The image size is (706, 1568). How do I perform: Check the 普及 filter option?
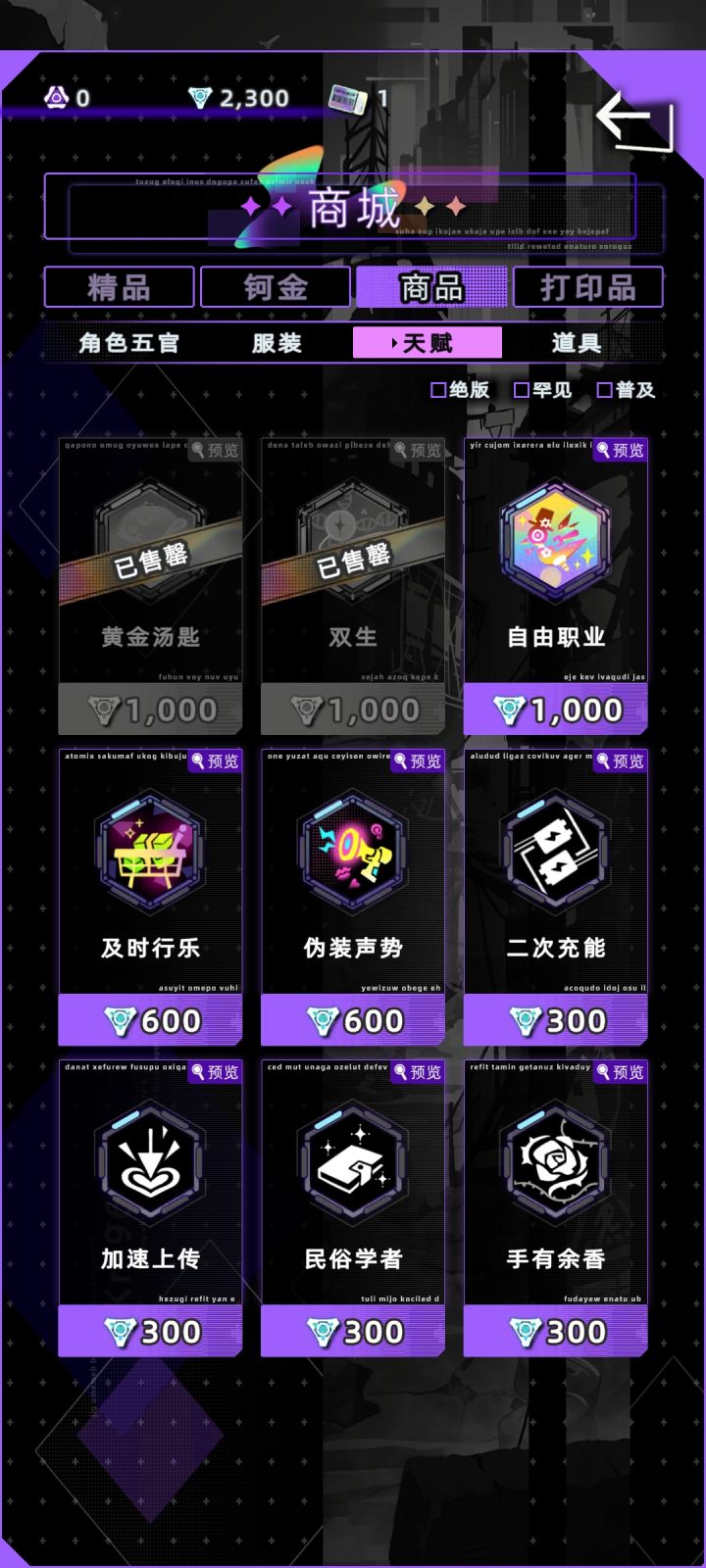pos(602,391)
